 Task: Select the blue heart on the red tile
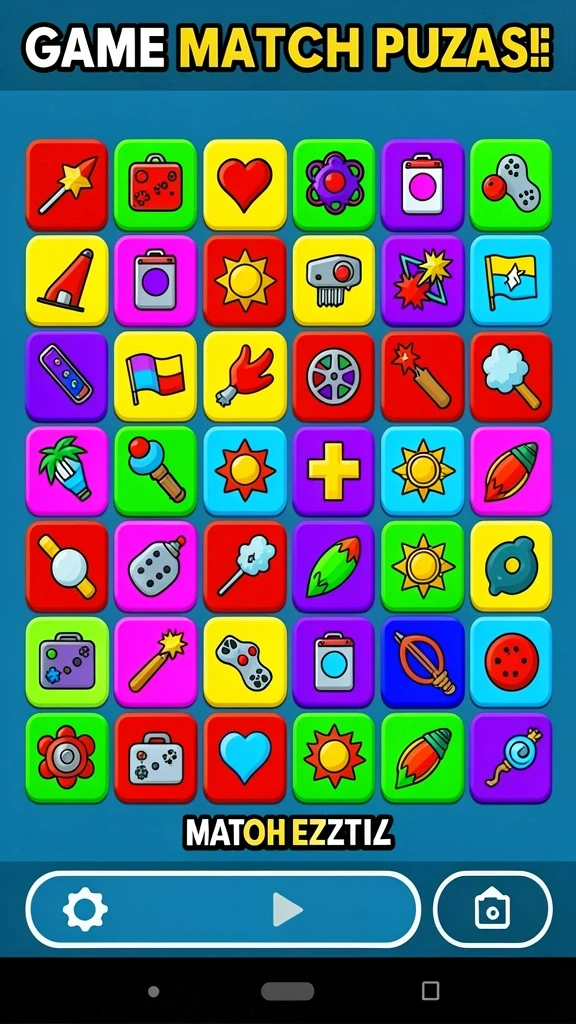click(x=245, y=758)
